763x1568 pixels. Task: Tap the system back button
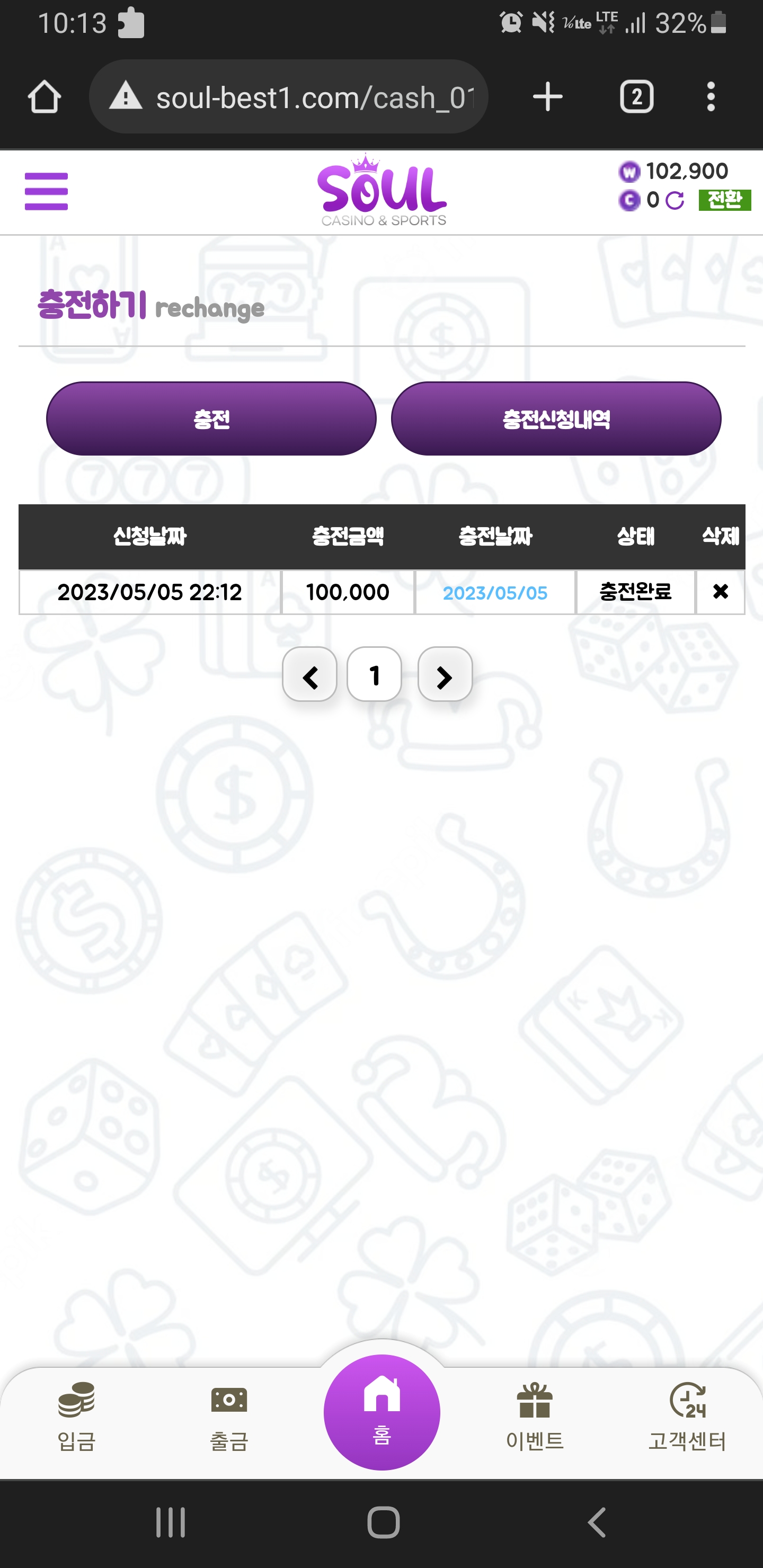click(597, 1522)
